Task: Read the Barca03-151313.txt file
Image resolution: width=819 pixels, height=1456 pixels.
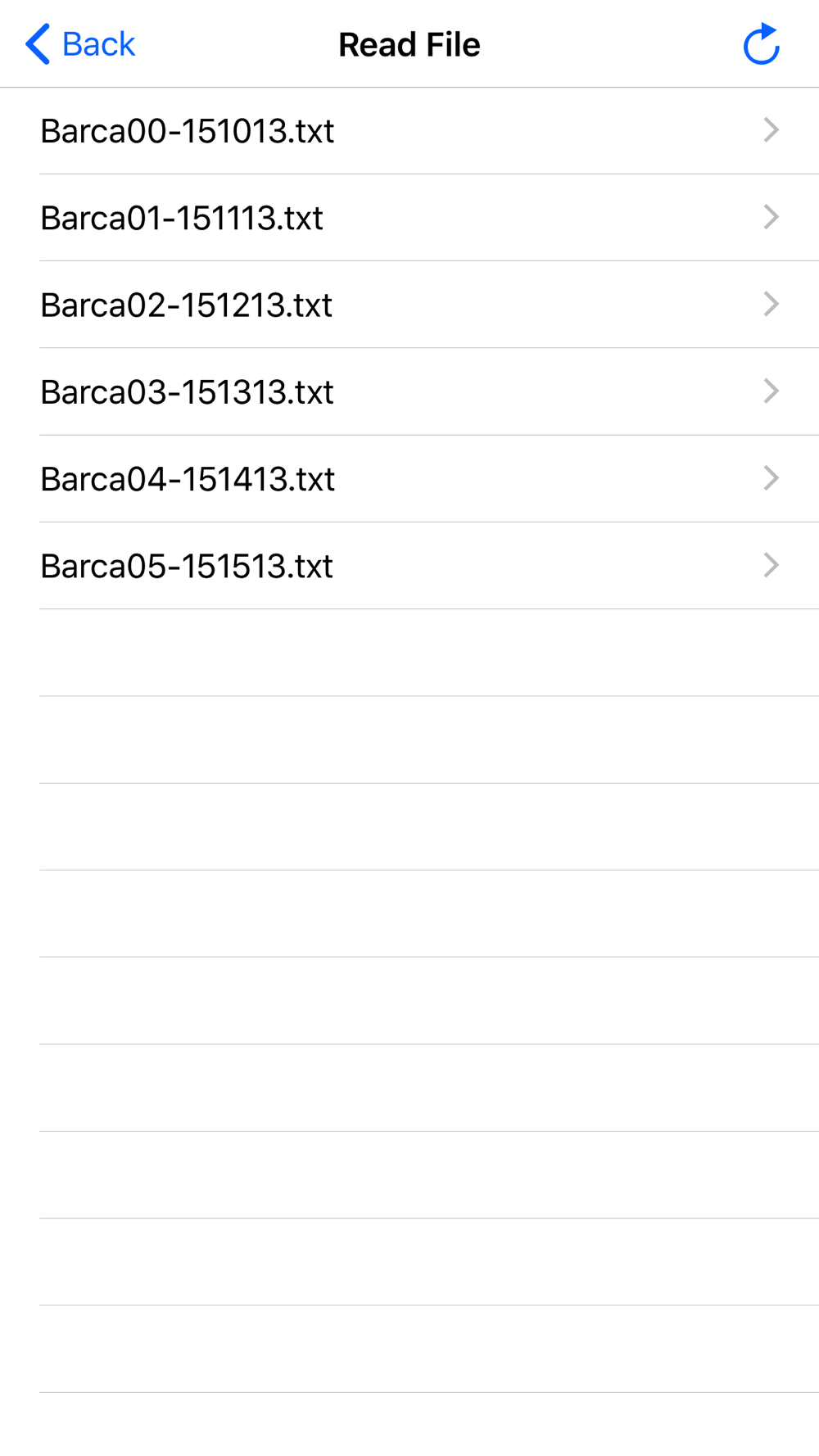Action: point(409,391)
